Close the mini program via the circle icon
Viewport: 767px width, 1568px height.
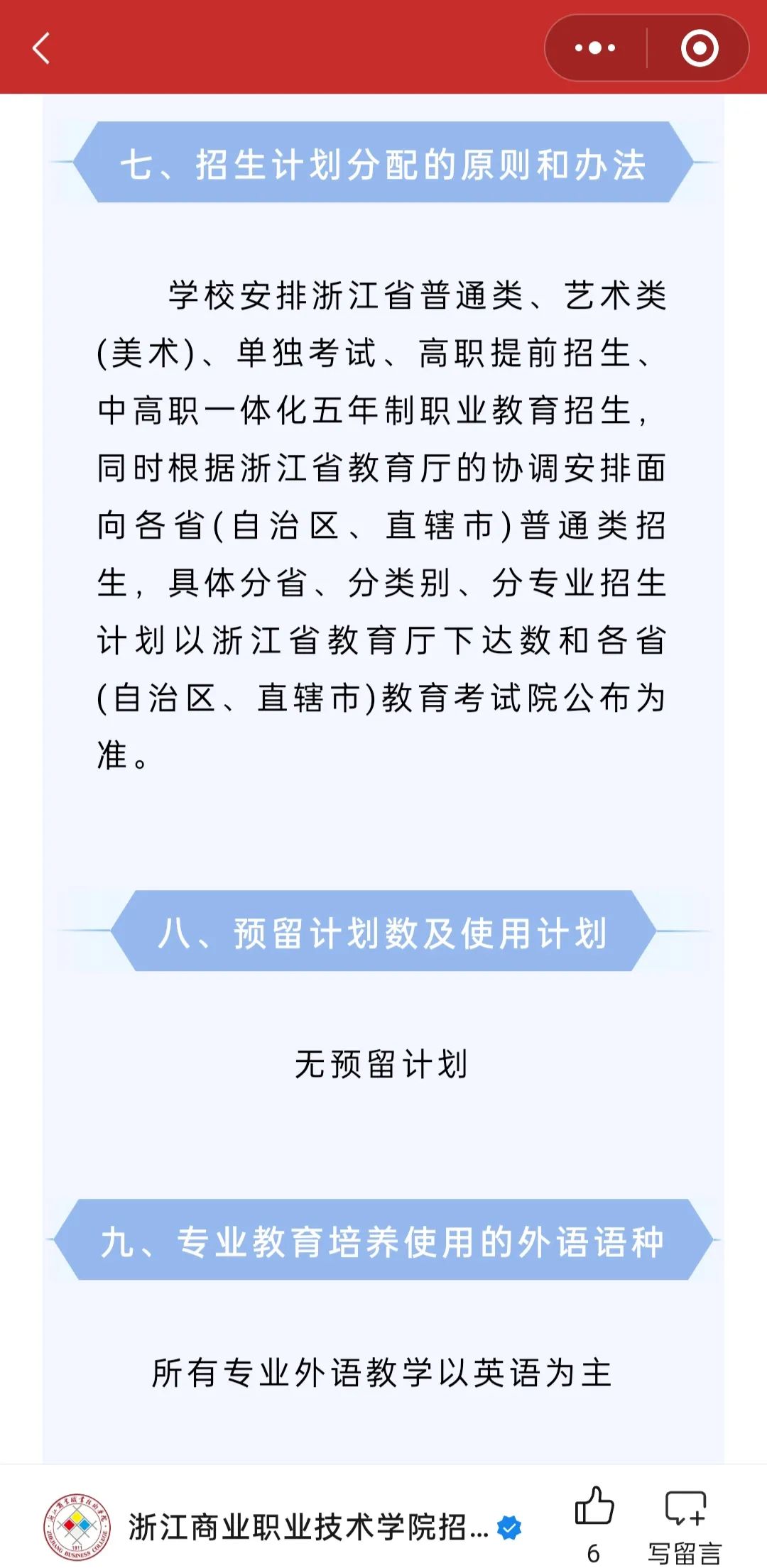[699, 48]
